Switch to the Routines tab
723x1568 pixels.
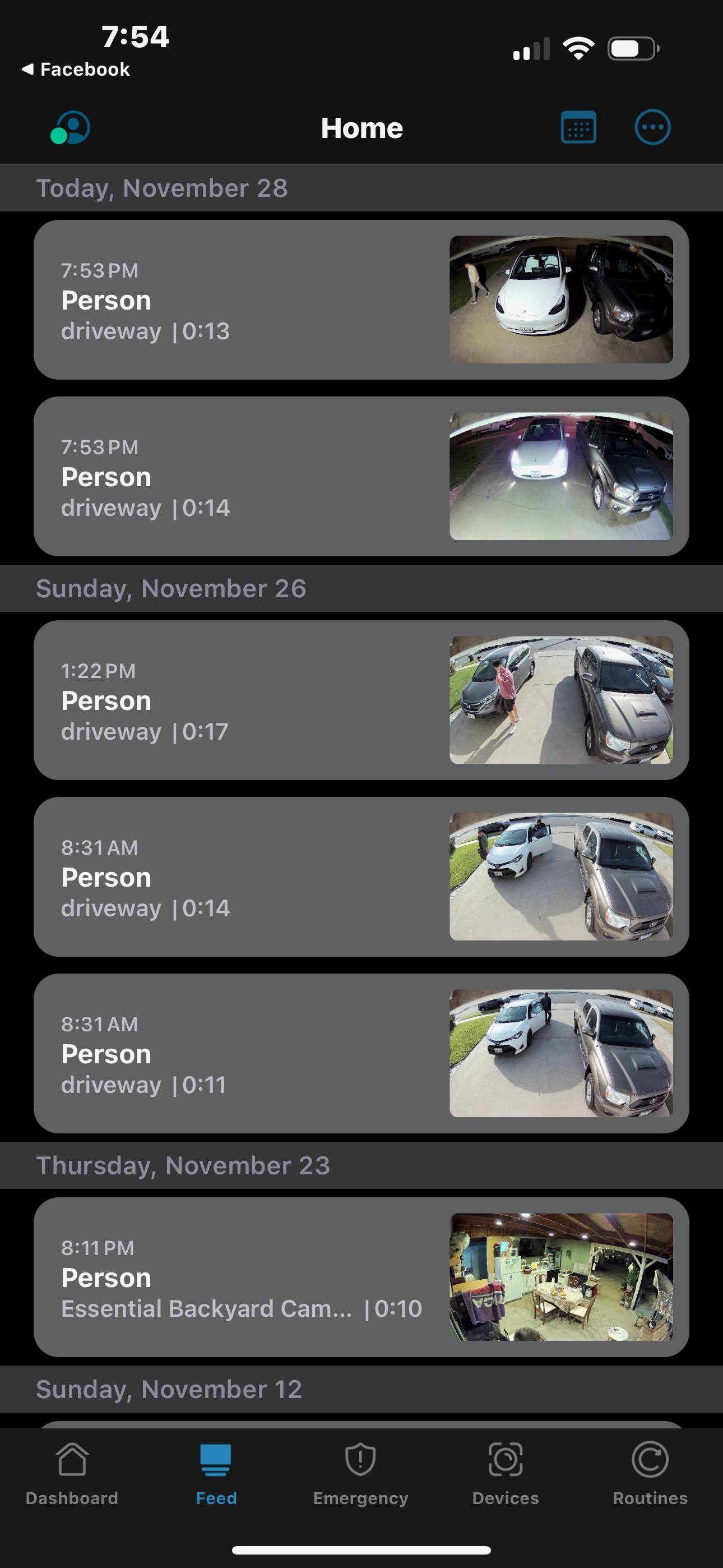click(x=650, y=1474)
